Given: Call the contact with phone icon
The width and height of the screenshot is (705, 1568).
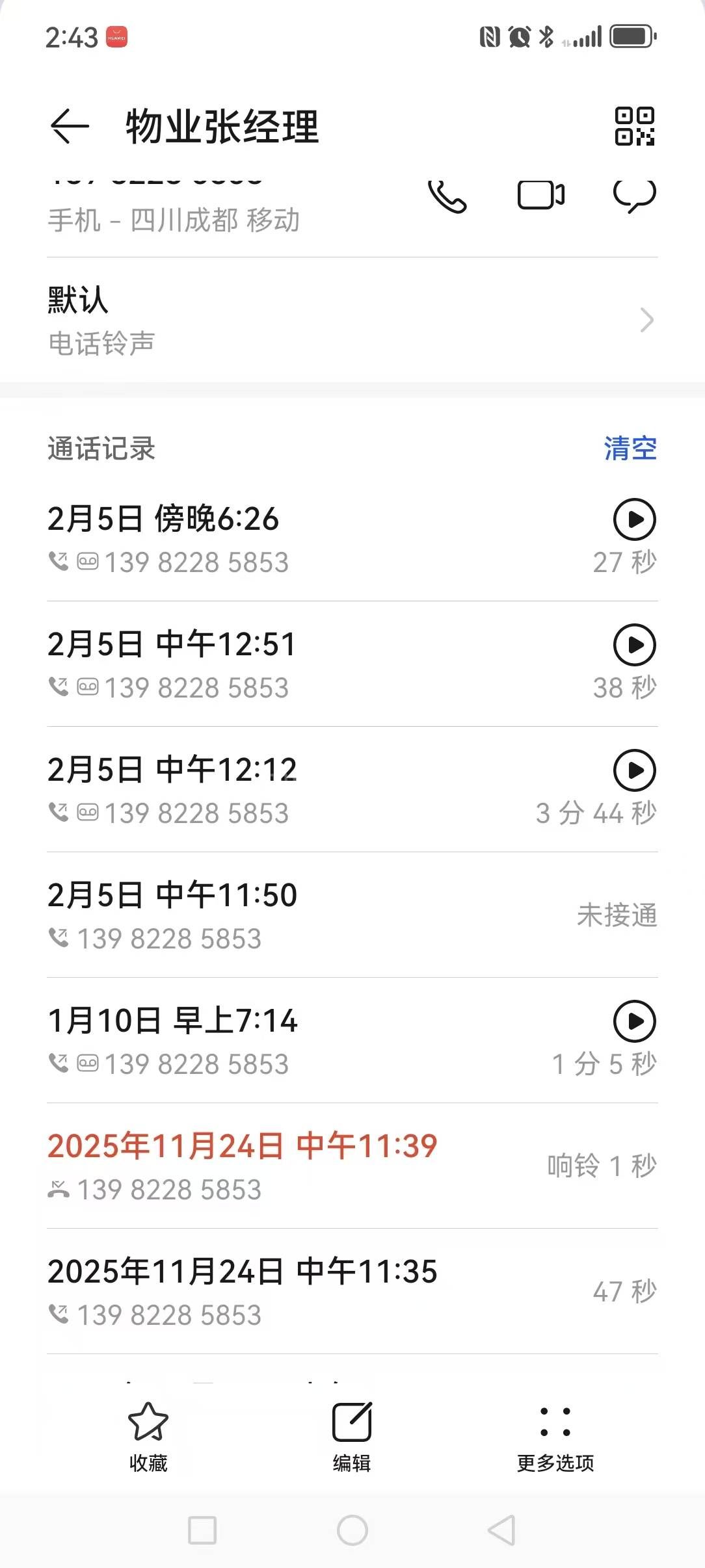Looking at the screenshot, I should 447,196.
